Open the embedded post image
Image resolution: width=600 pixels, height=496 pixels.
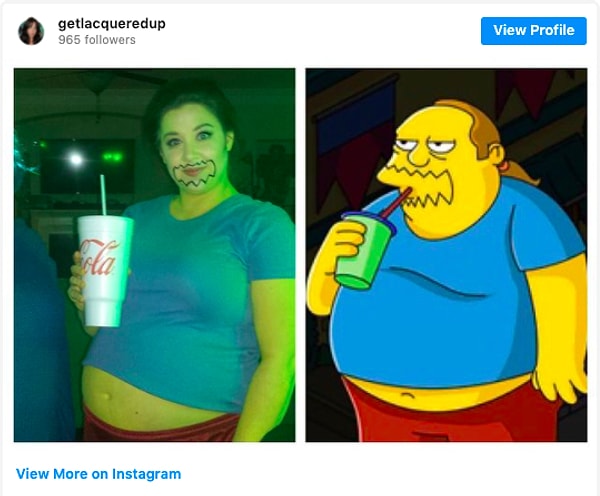pyautogui.click(x=300, y=255)
